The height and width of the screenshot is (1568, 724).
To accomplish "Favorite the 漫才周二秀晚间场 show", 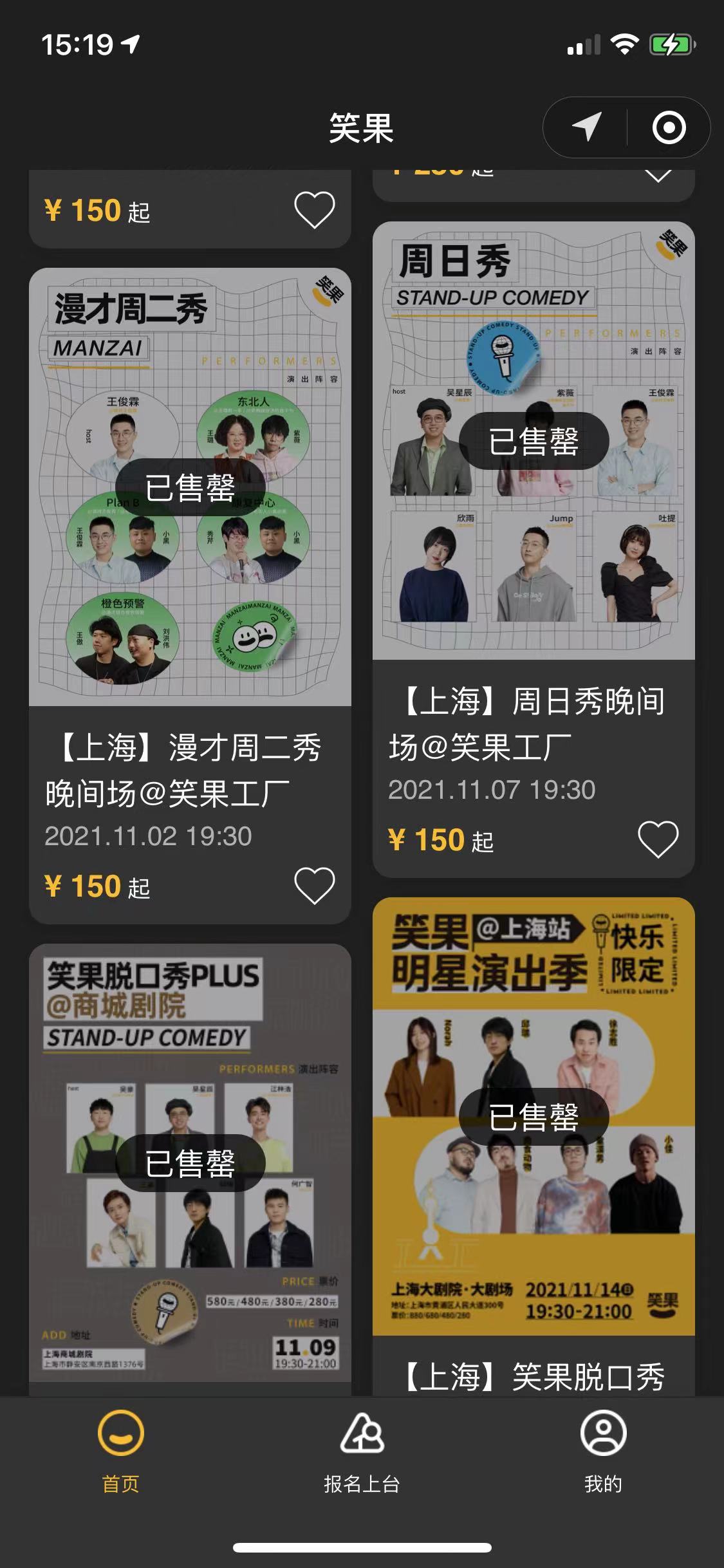I will 314,886.
